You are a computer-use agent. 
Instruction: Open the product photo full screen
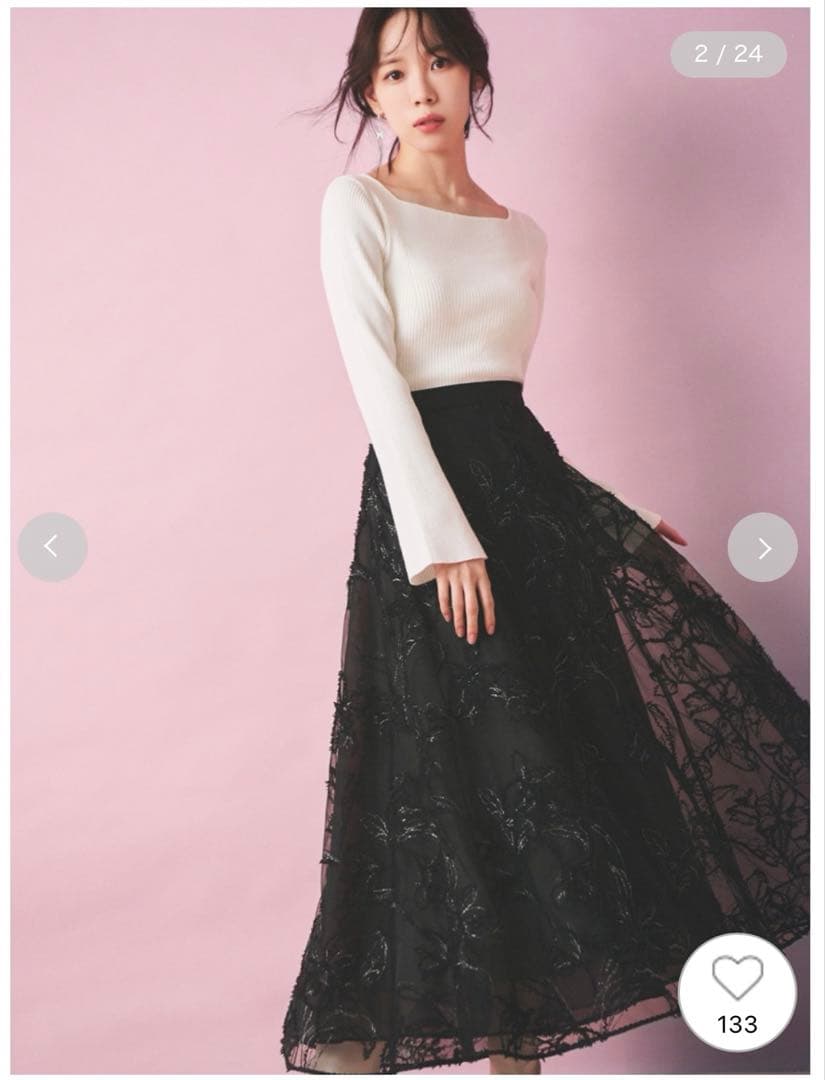coord(410,400)
